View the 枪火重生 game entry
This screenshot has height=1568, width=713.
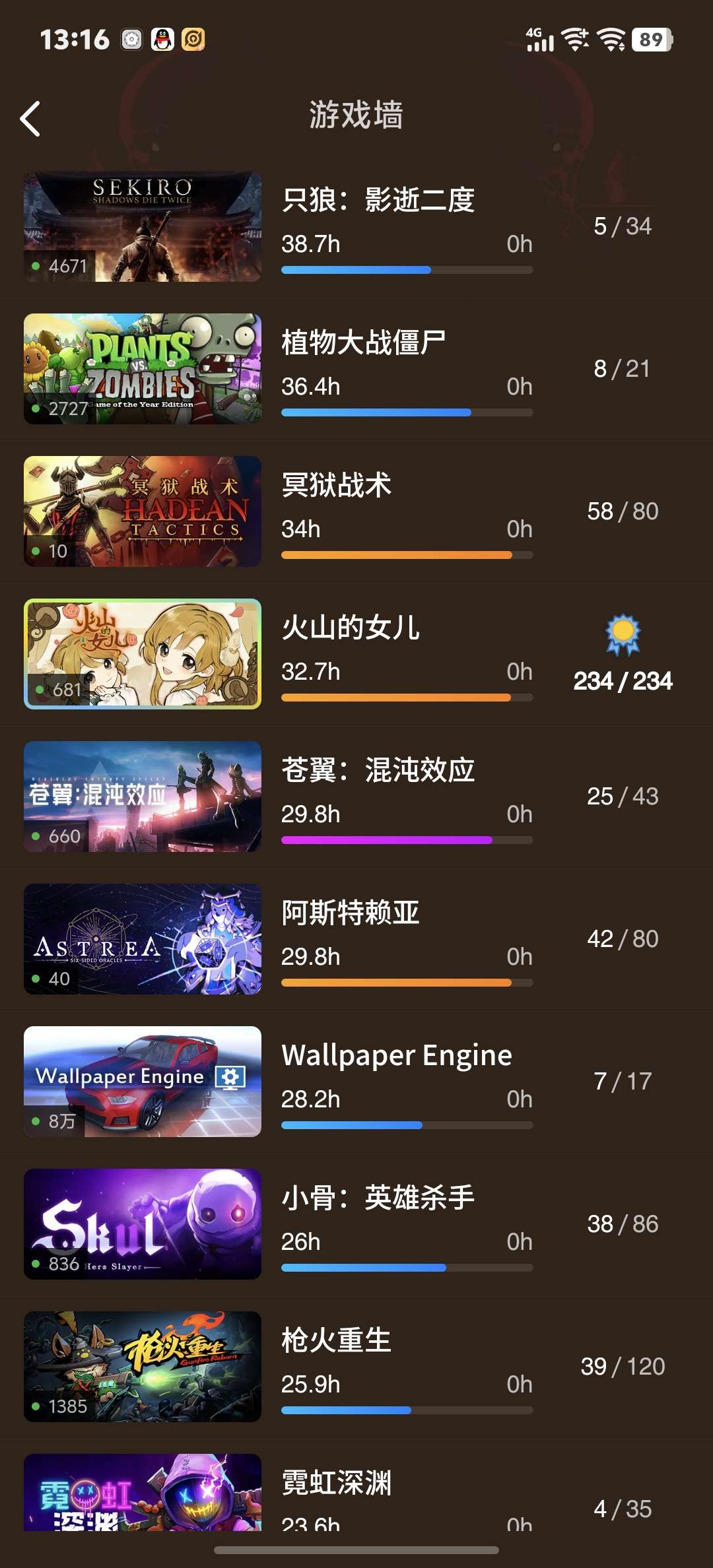pyautogui.click(x=356, y=1367)
